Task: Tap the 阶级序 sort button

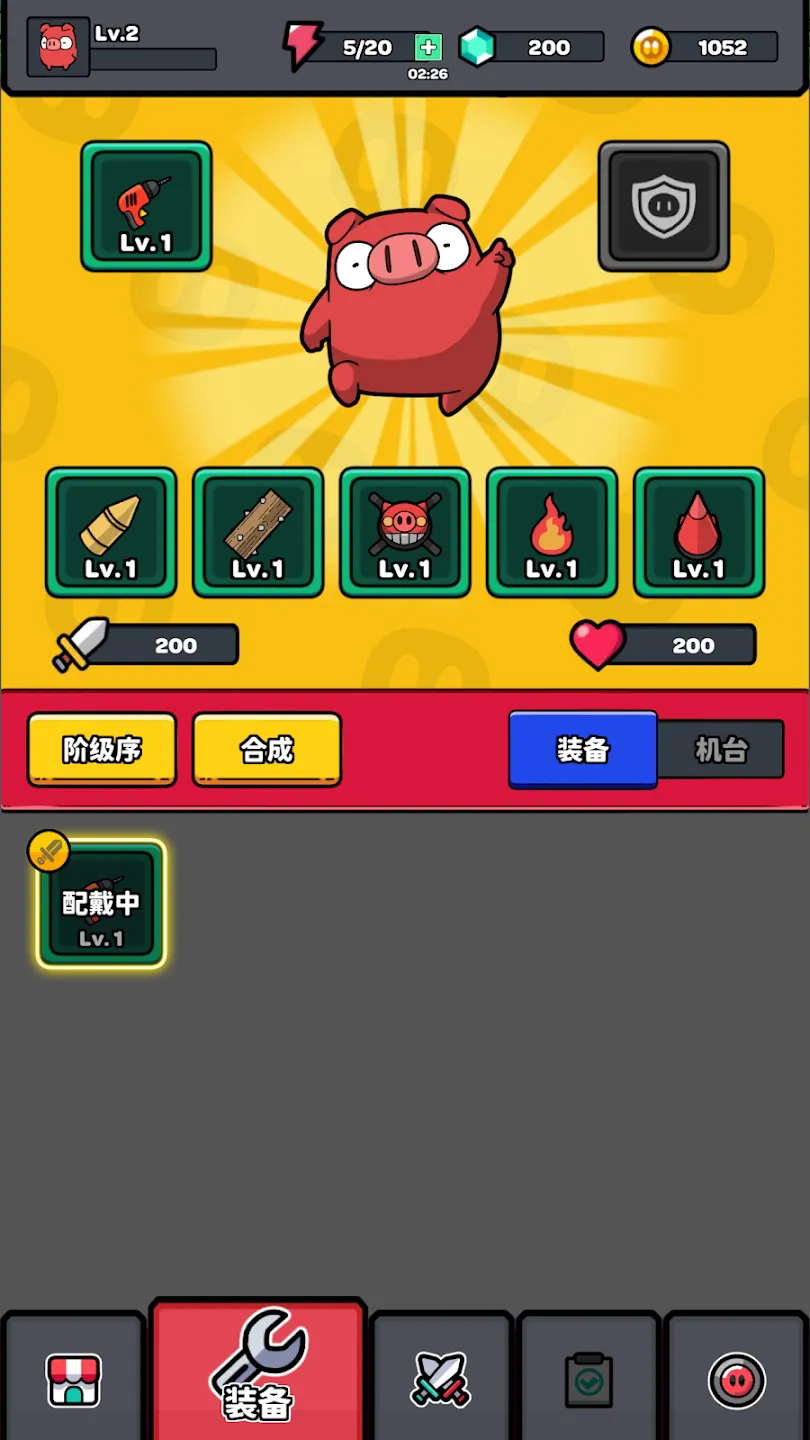Action: (102, 749)
